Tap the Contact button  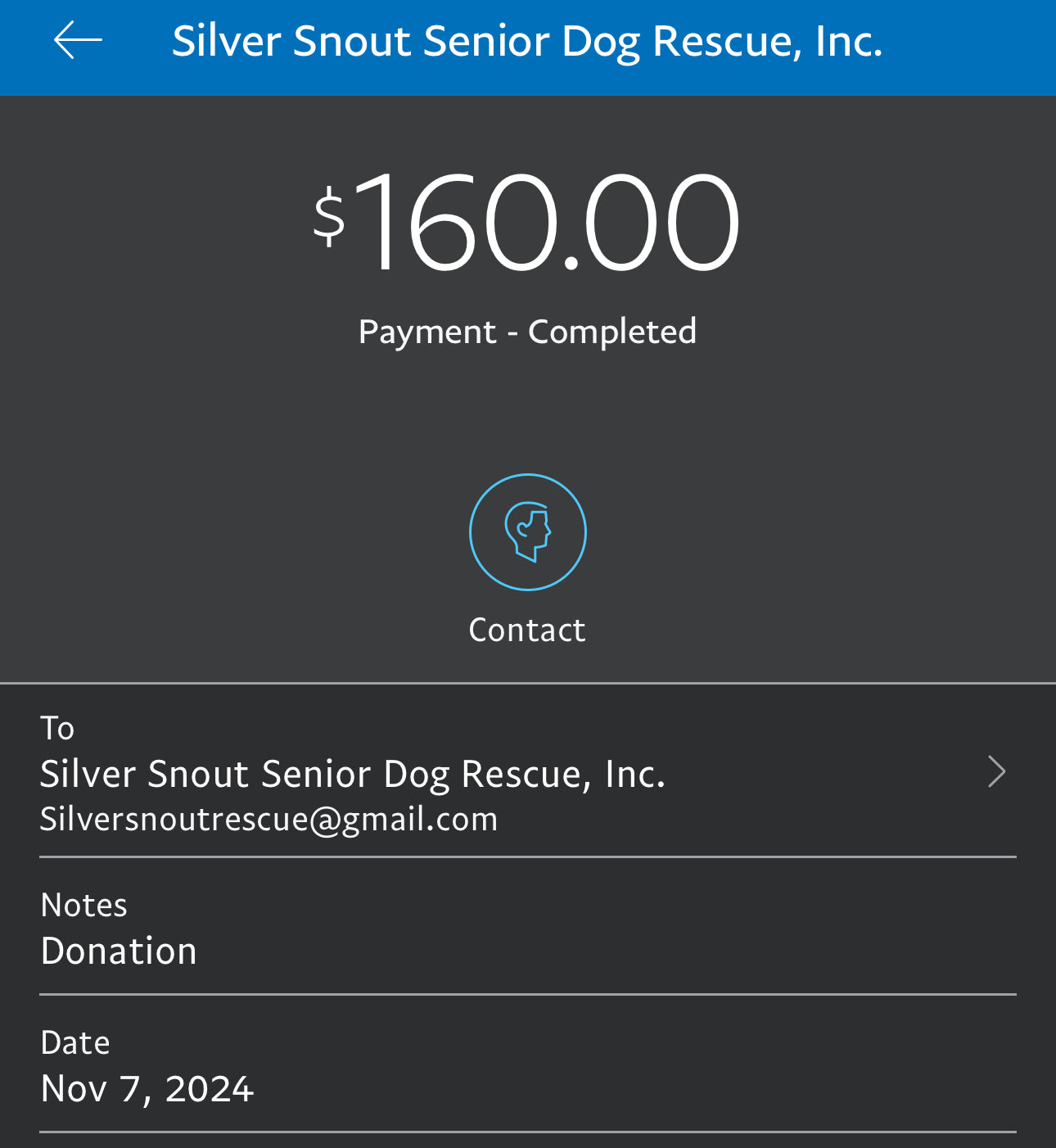[x=527, y=533]
